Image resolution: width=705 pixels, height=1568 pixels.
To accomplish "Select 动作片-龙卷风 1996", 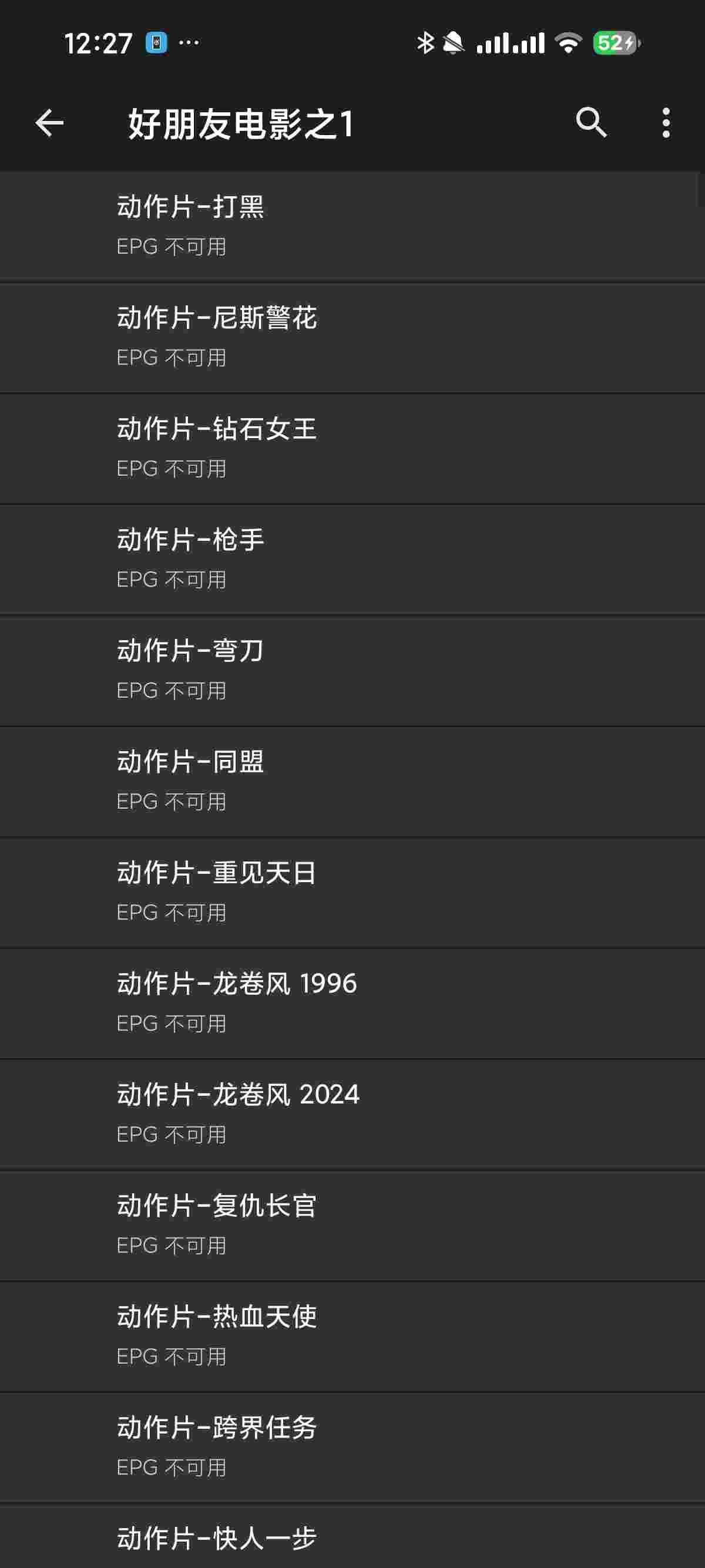I will pyautogui.click(x=352, y=1002).
